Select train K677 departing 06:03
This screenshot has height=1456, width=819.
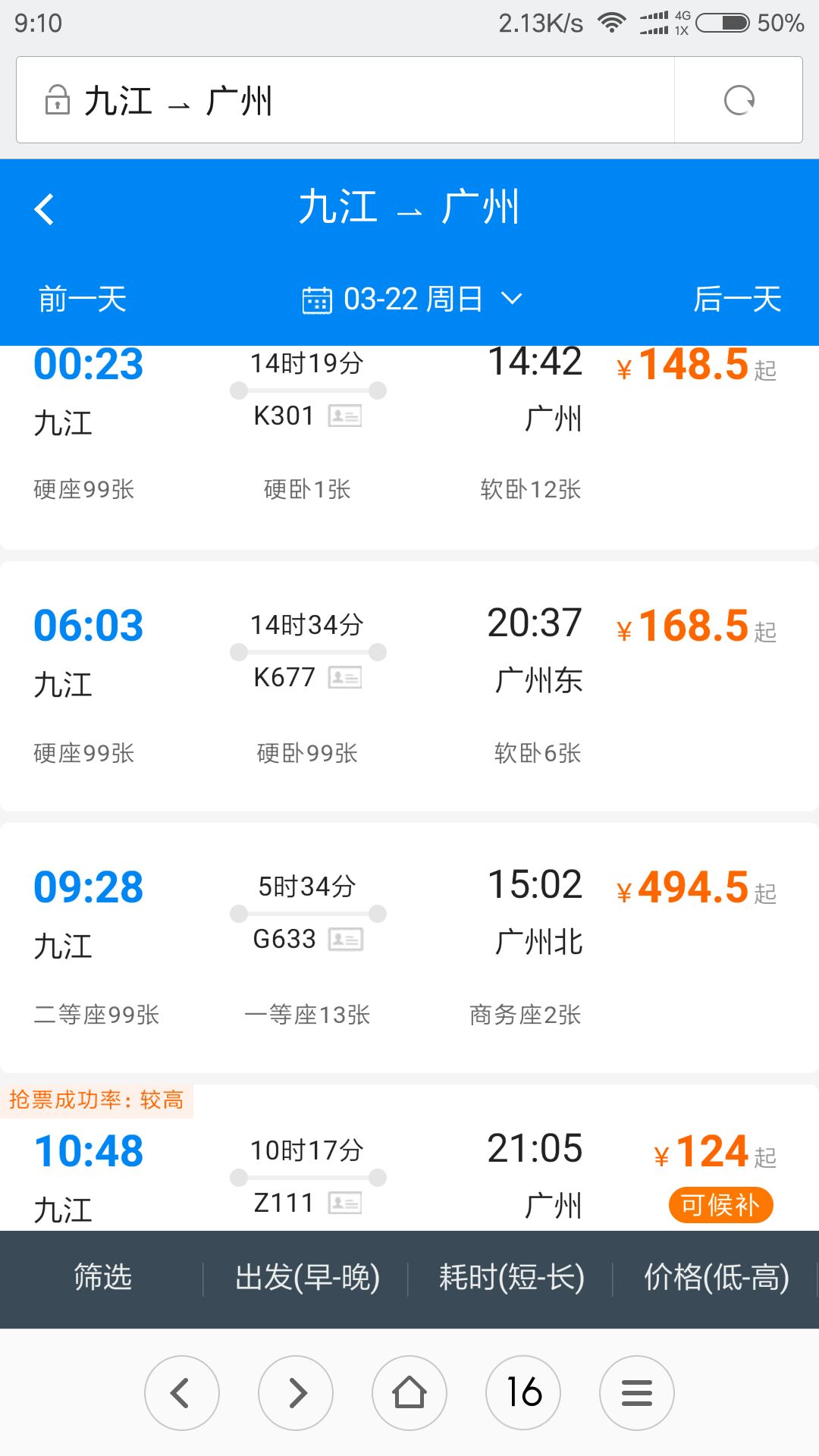pos(409,686)
